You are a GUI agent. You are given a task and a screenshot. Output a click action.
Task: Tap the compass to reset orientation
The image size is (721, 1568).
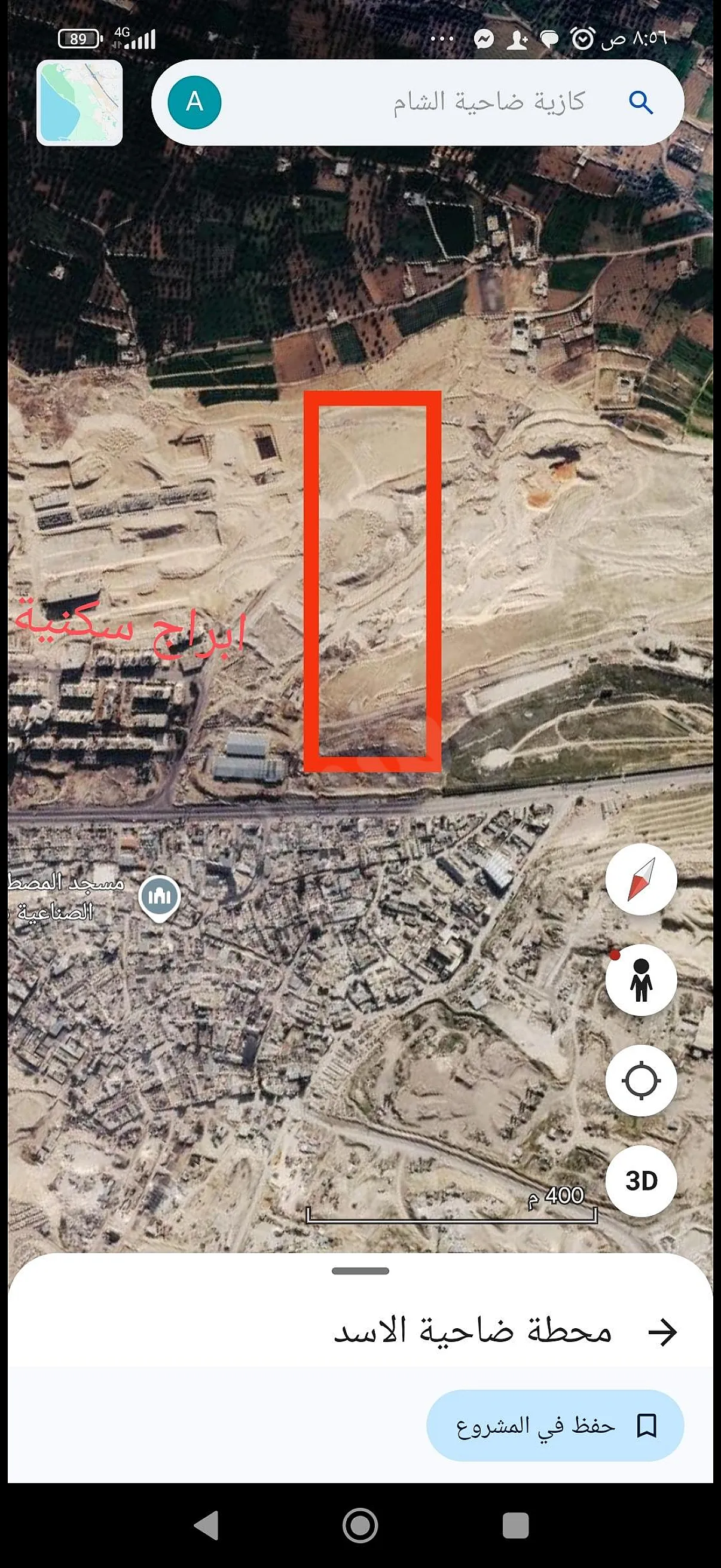tap(641, 880)
